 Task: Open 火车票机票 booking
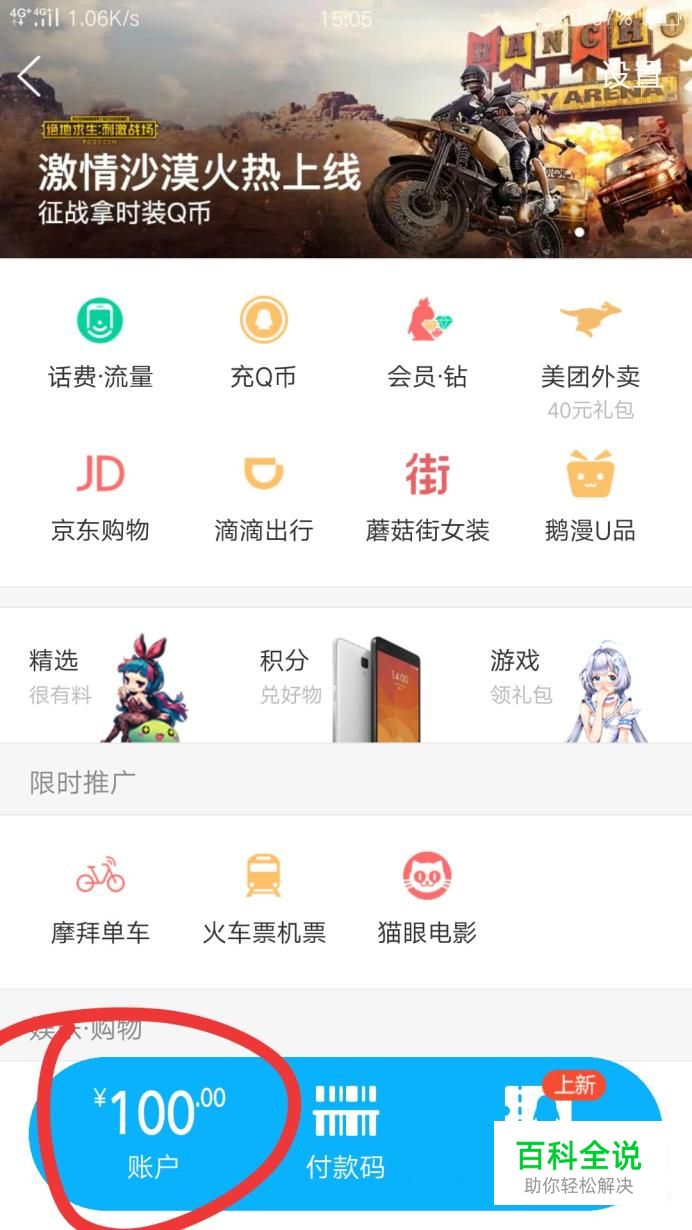point(264,898)
